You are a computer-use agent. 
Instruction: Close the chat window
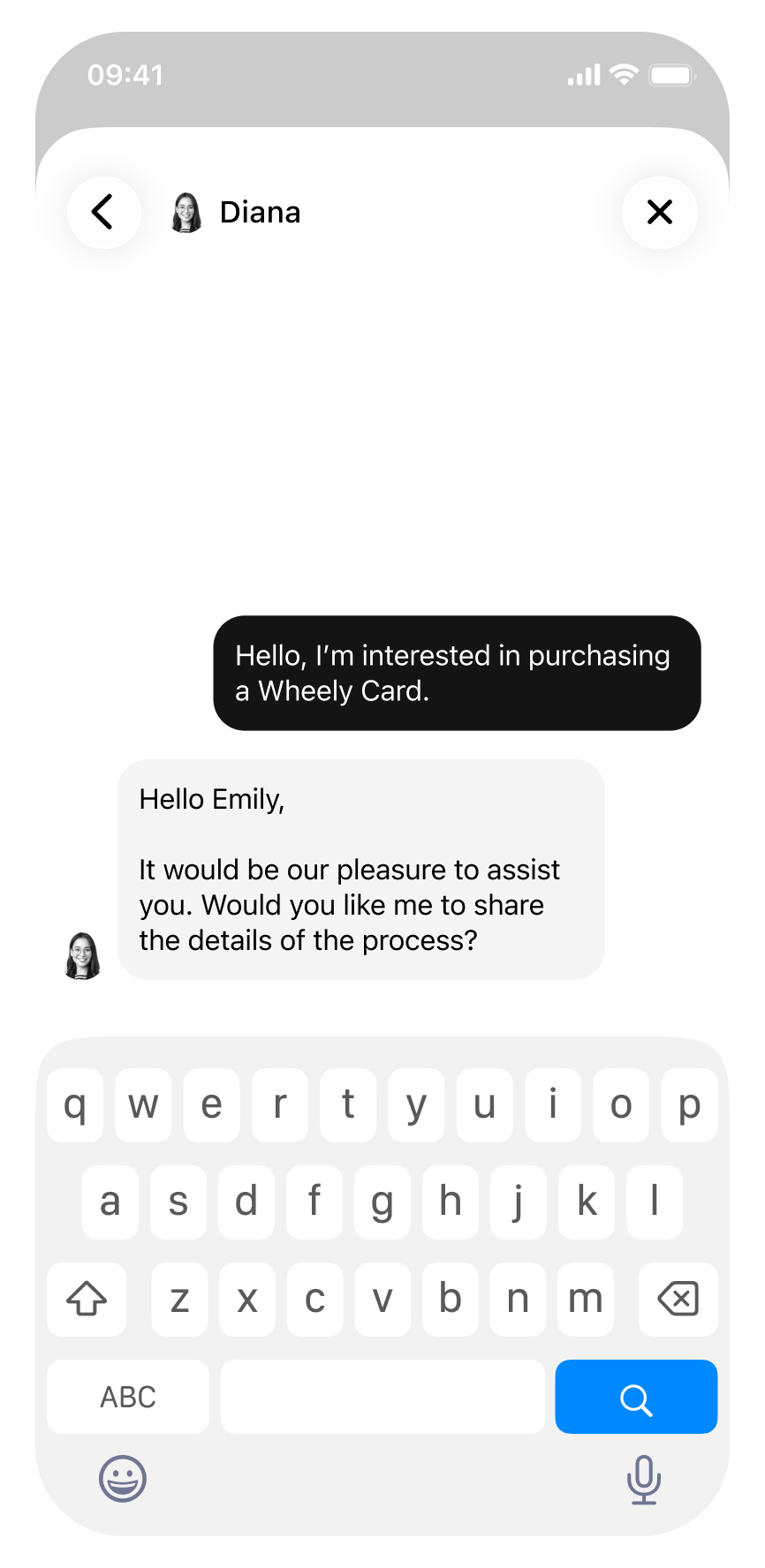click(659, 212)
